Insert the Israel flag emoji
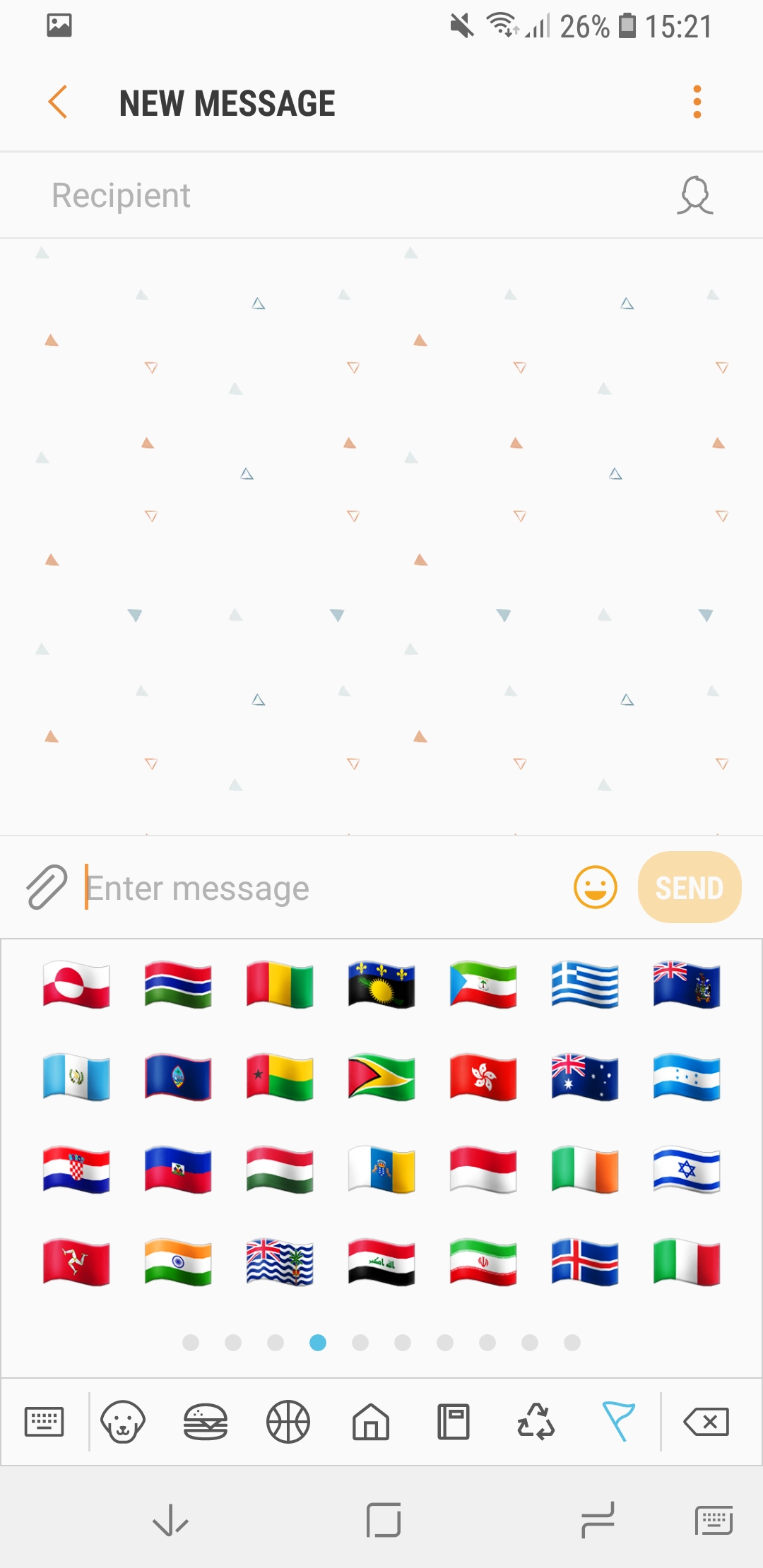Screen dimensions: 763x1568 (x=687, y=1170)
